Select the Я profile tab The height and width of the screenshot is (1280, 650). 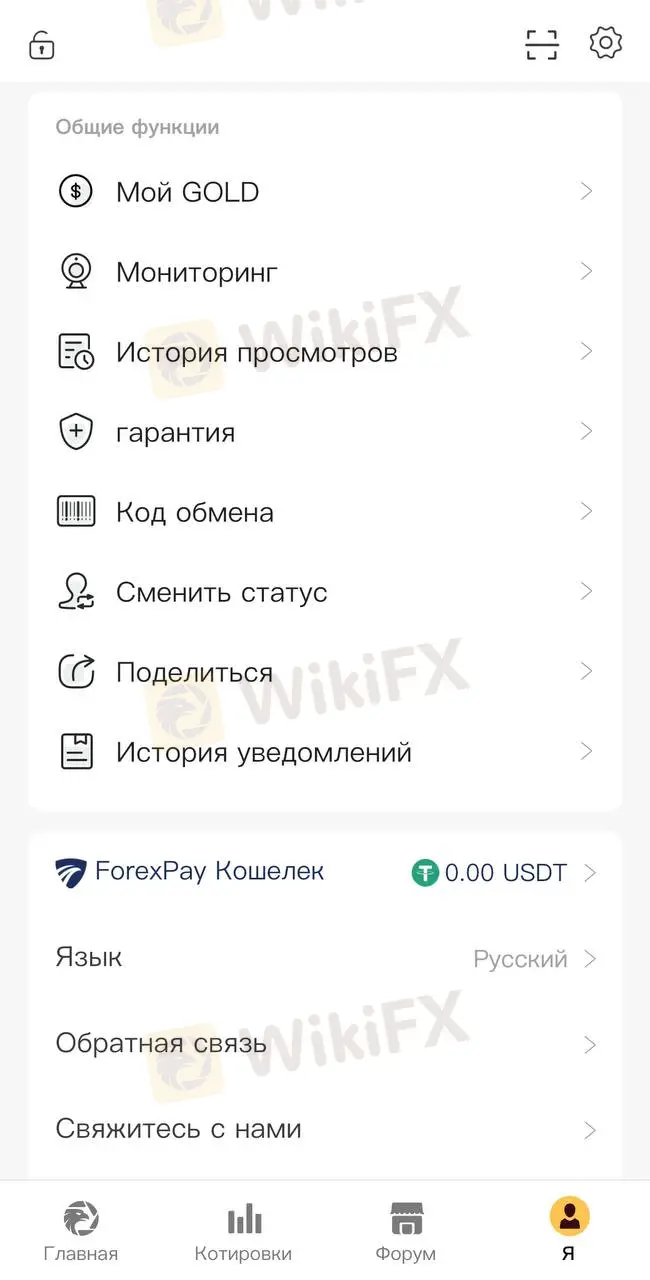tap(568, 1231)
